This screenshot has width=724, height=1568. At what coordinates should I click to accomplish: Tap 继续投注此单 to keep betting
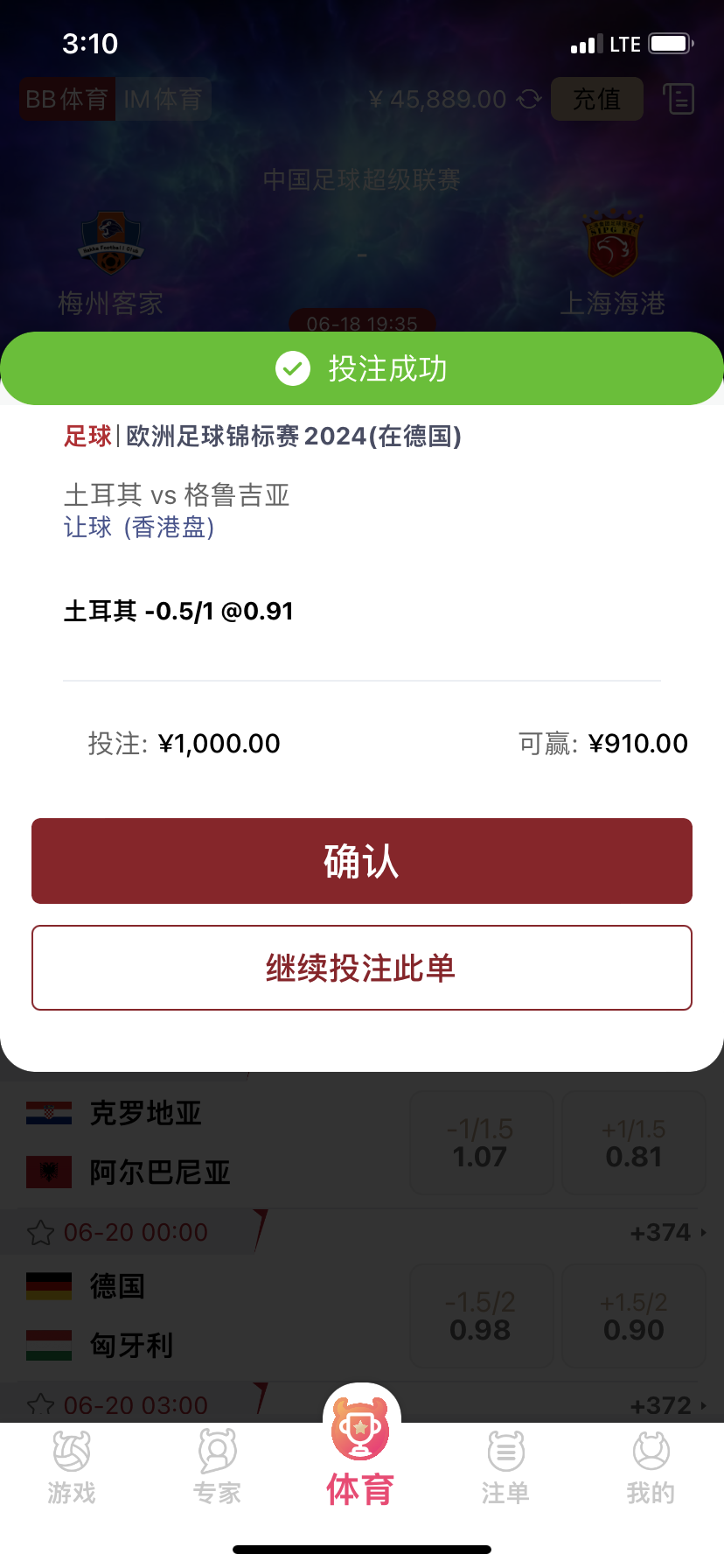(362, 968)
